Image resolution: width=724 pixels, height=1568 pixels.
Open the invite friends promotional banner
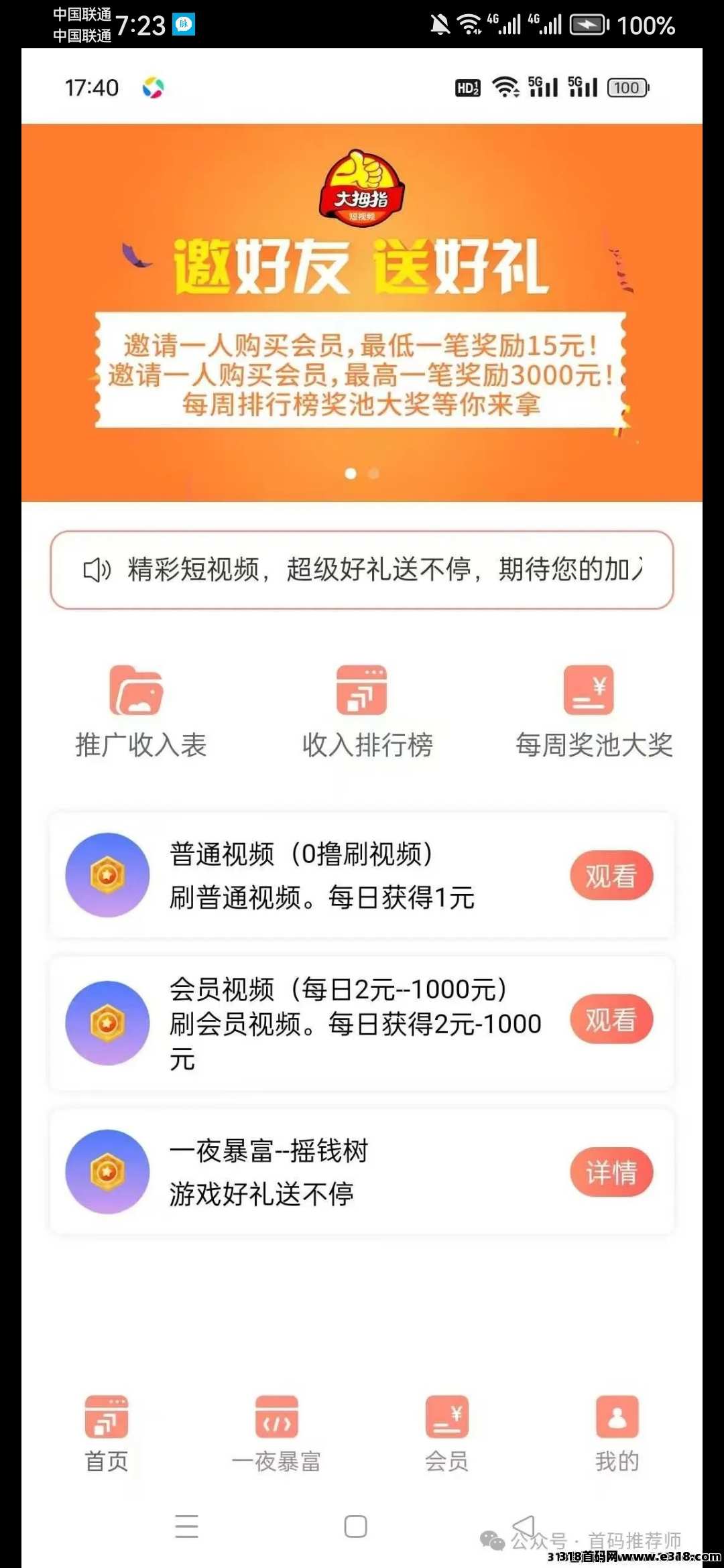pyautogui.click(x=362, y=312)
